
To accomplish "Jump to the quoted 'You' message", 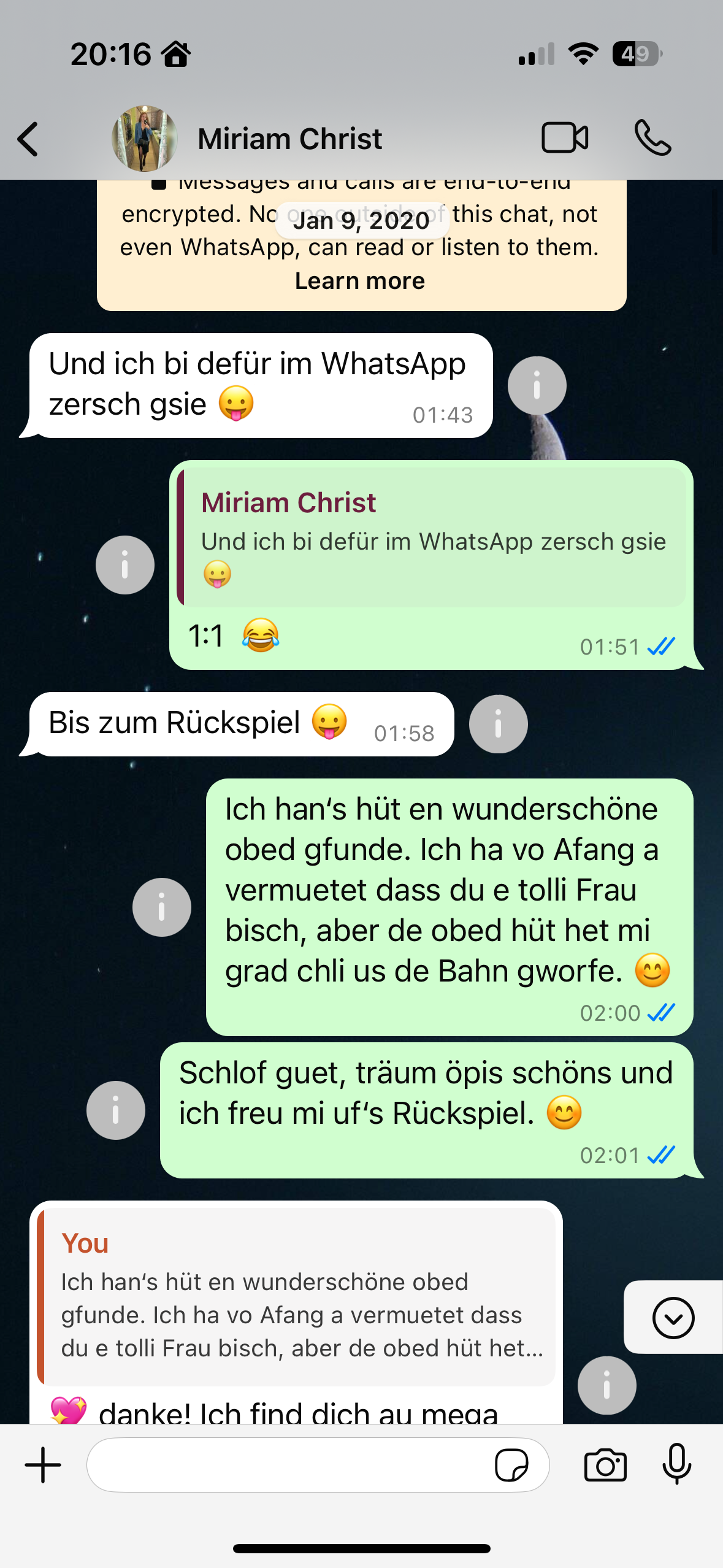I will tap(296, 1297).
